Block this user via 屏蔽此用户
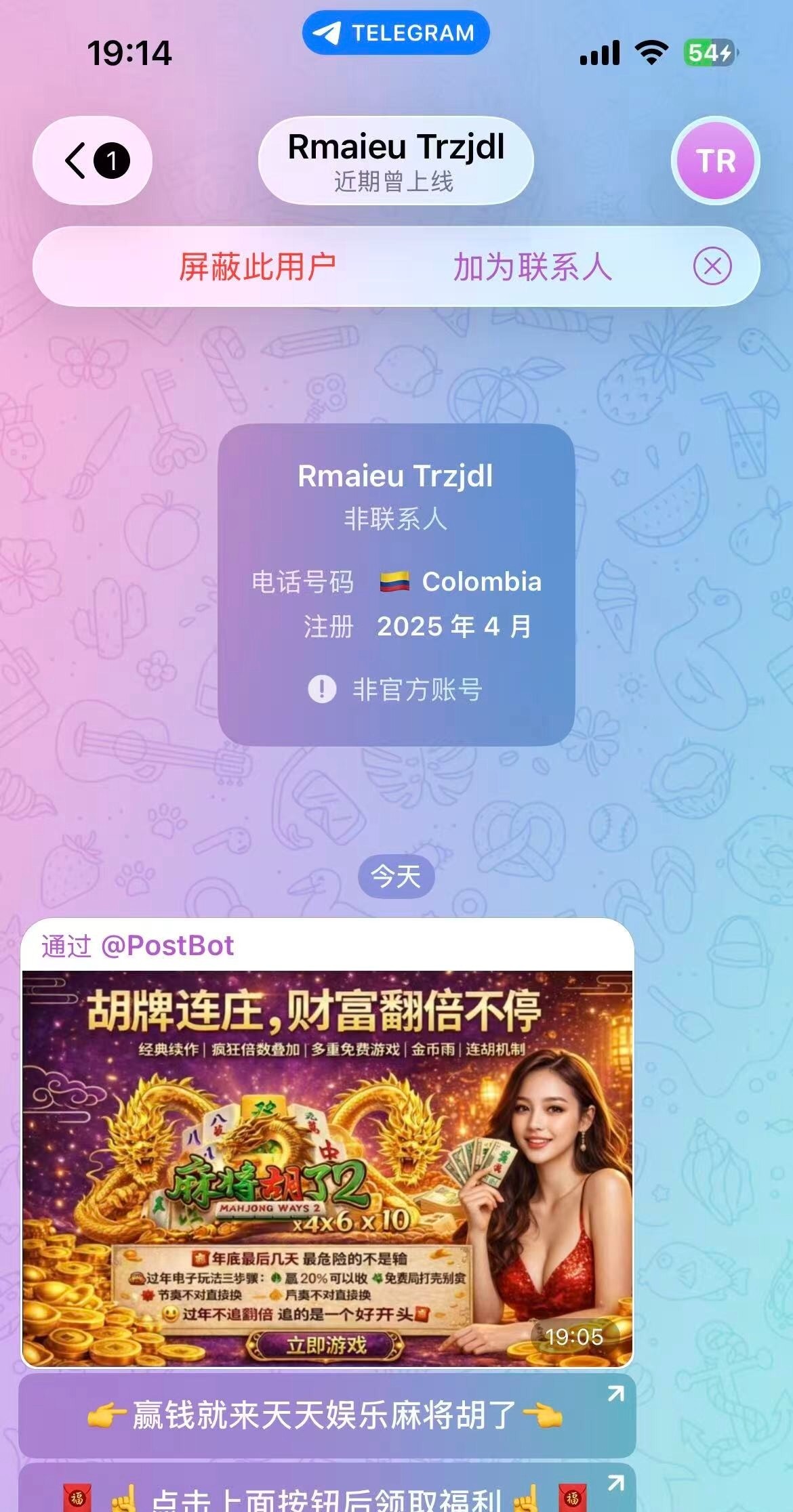Screen dimensions: 793x1512 coord(257,266)
